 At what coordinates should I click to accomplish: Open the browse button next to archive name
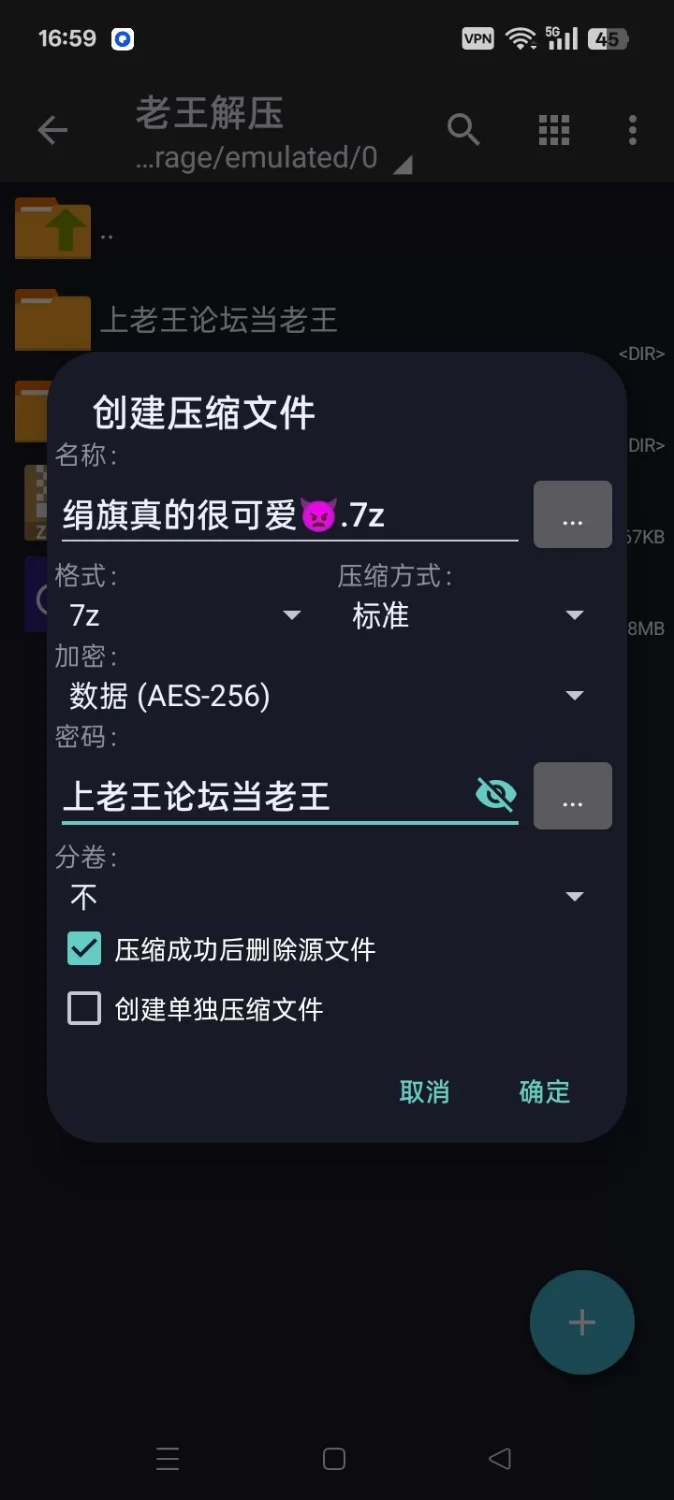(572, 514)
